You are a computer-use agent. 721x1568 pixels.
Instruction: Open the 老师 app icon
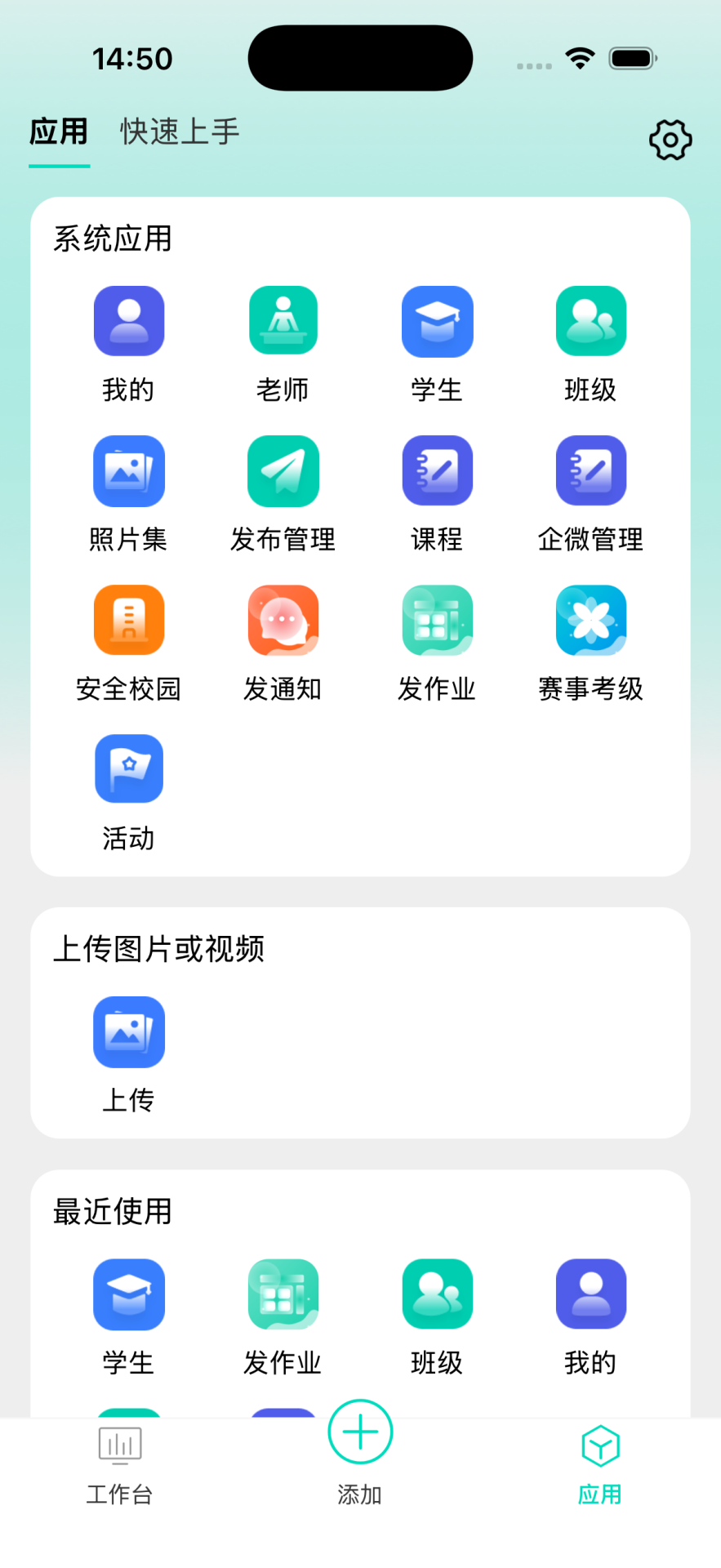283,321
